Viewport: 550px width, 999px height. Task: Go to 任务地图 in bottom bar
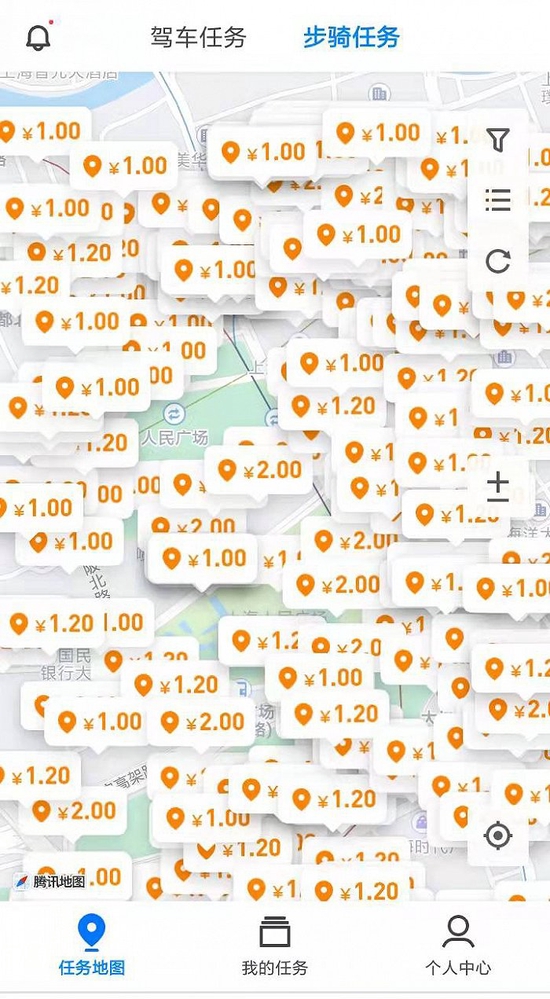[92, 945]
